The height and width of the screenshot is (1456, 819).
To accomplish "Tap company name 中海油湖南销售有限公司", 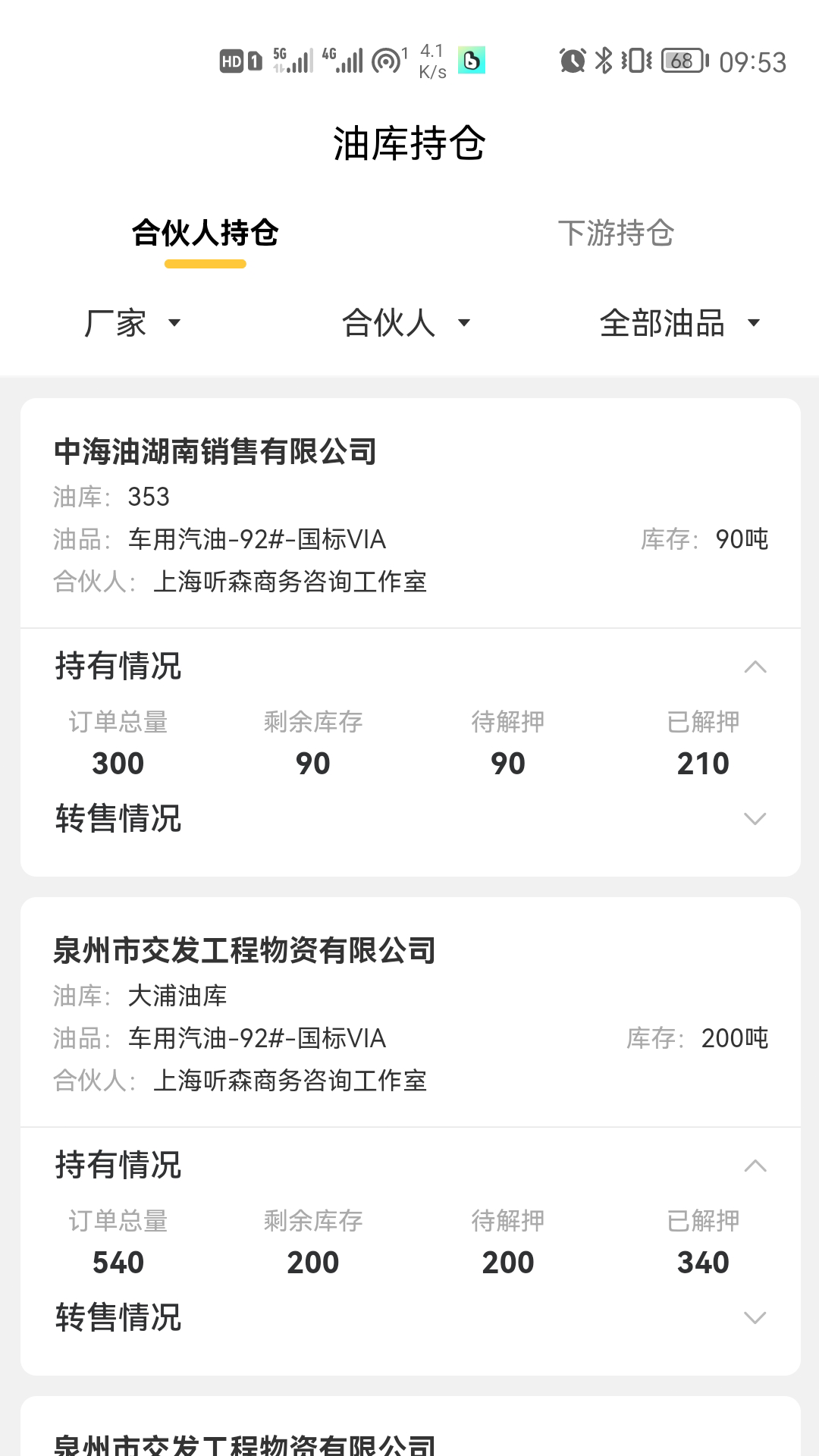I will pos(216,453).
